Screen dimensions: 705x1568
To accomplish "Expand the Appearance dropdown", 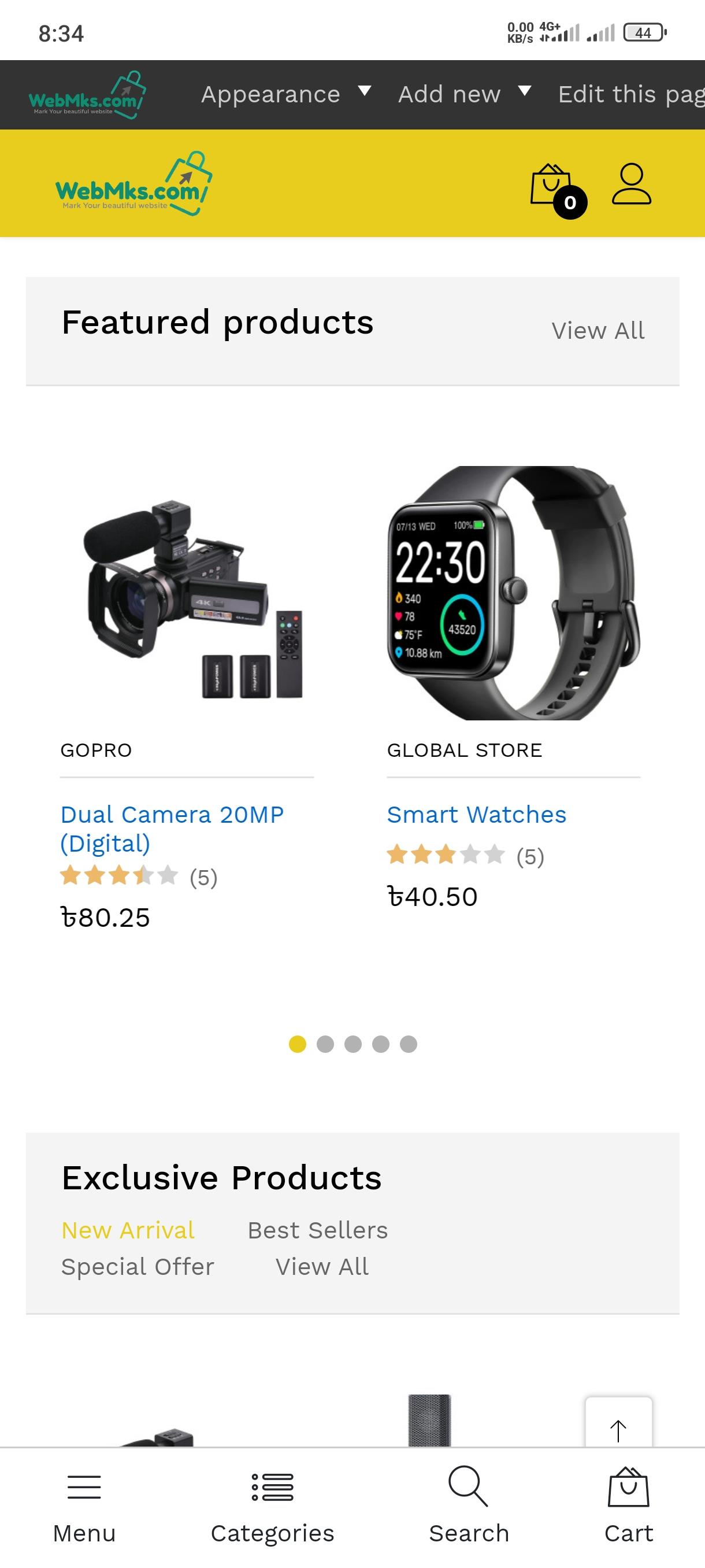I will (x=286, y=94).
